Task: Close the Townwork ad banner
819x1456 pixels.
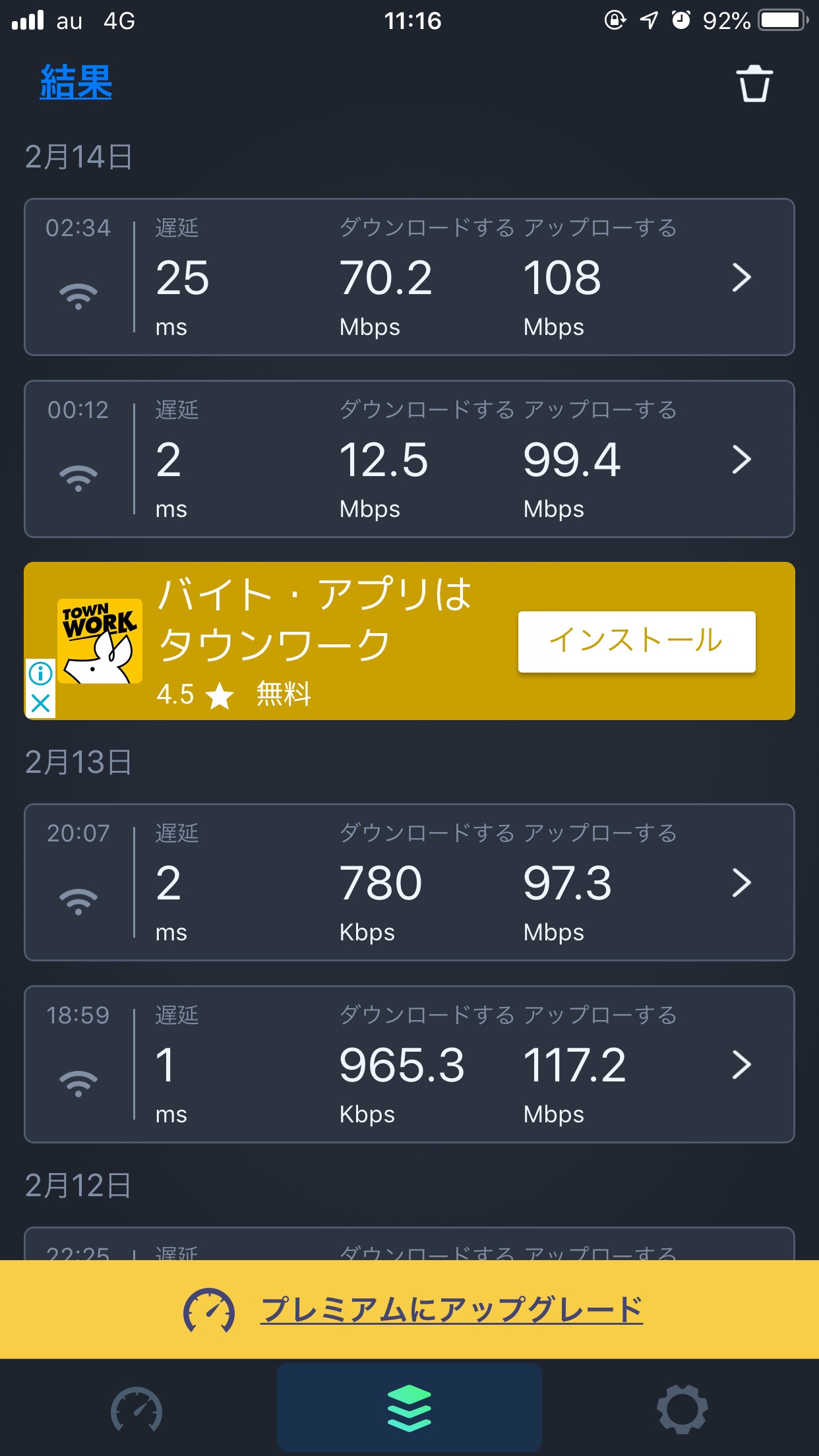Action: coord(41,704)
